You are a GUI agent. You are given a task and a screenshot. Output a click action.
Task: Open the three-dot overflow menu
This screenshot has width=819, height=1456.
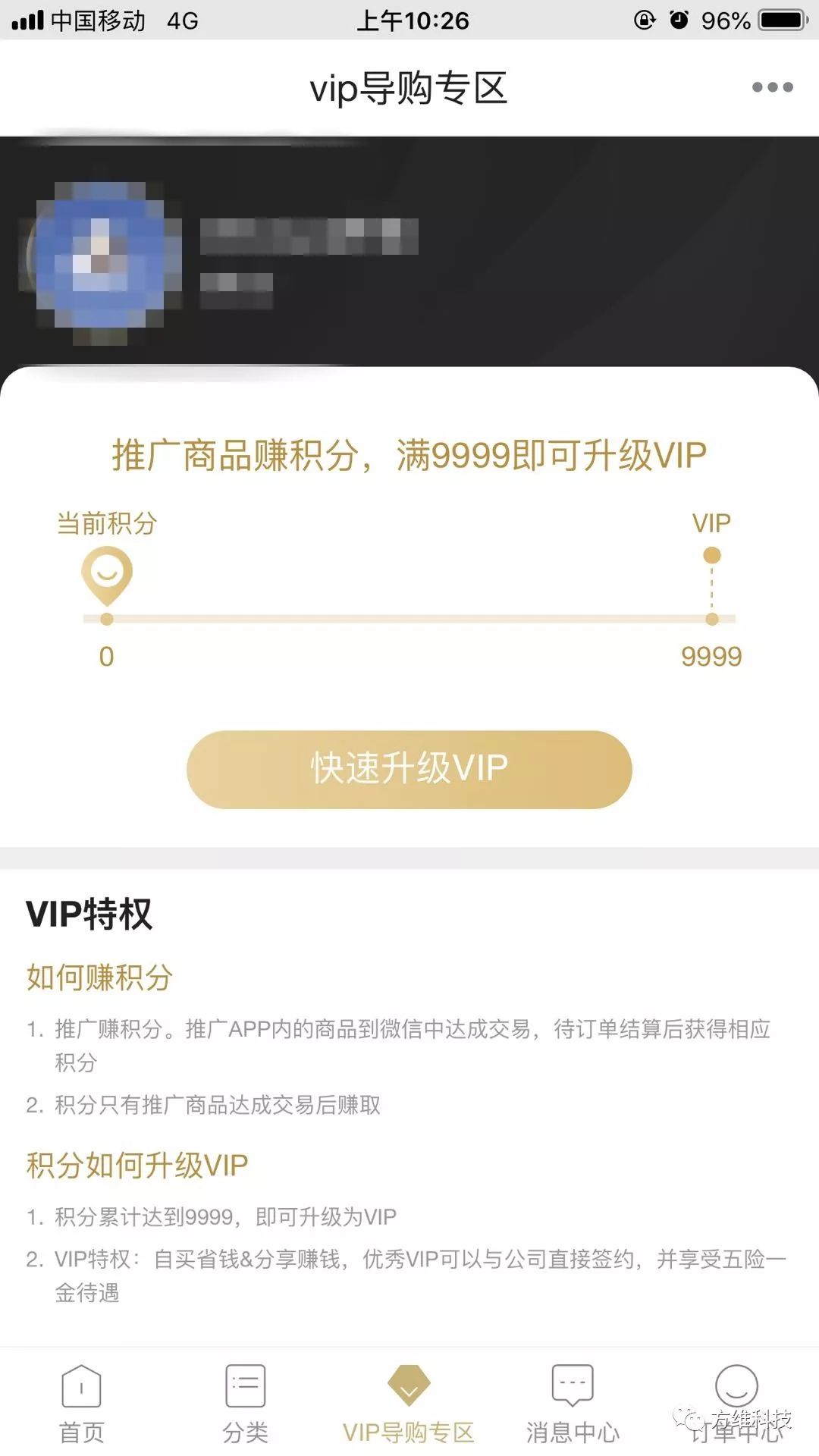(x=772, y=87)
